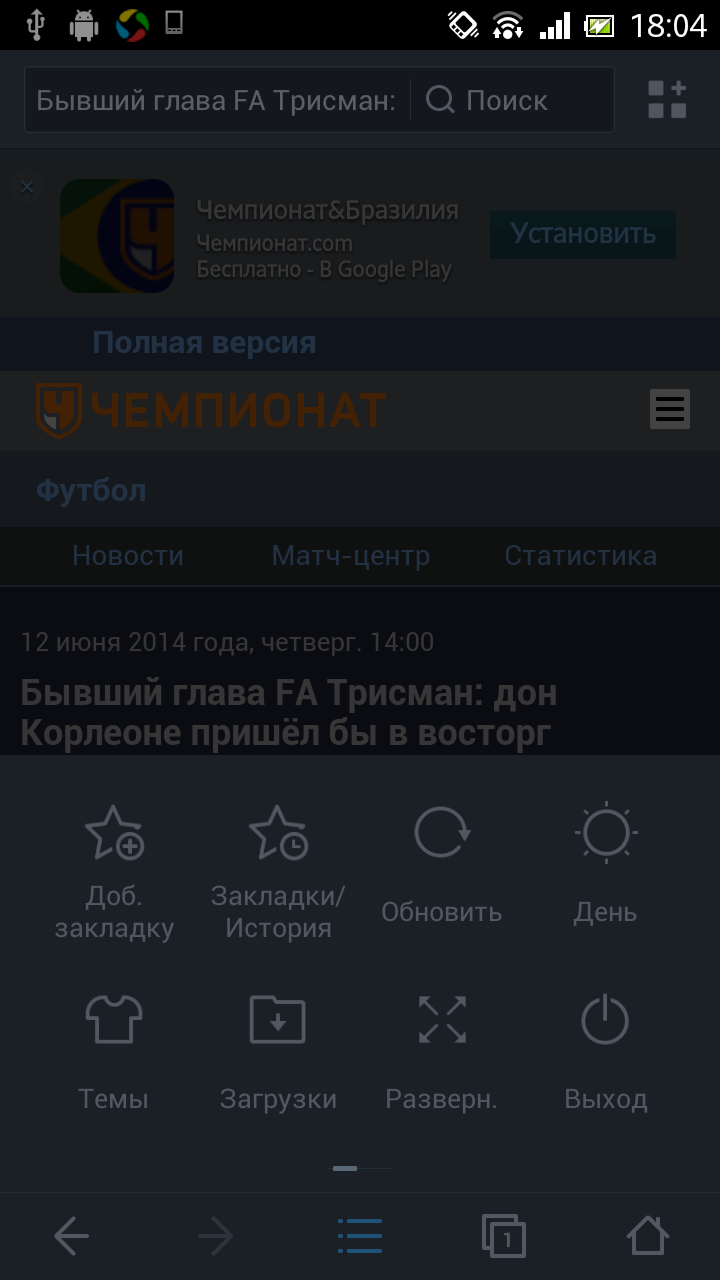Image resolution: width=720 pixels, height=1280 pixels.
Task: Tap the menu page indicator
Action: coord(362,1168)
